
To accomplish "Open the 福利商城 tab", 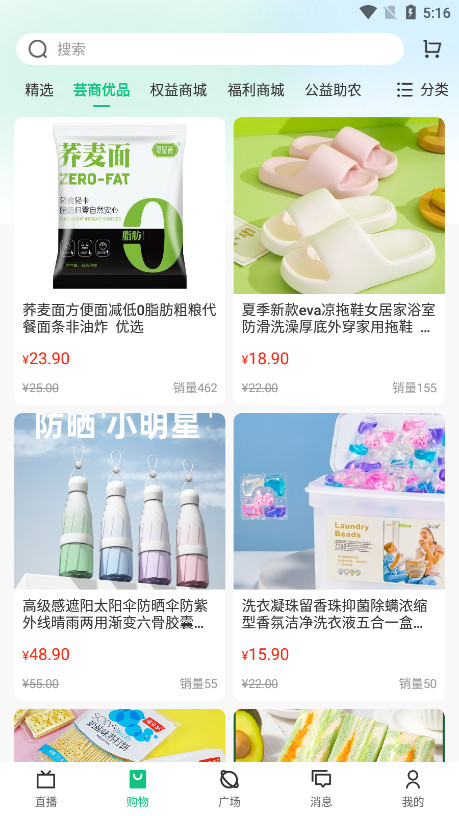I will [256, 90].
